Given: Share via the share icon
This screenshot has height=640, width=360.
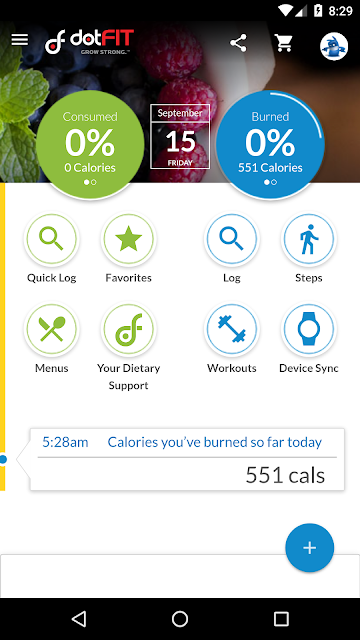Looking at the screenshot, I should point(238,43).
